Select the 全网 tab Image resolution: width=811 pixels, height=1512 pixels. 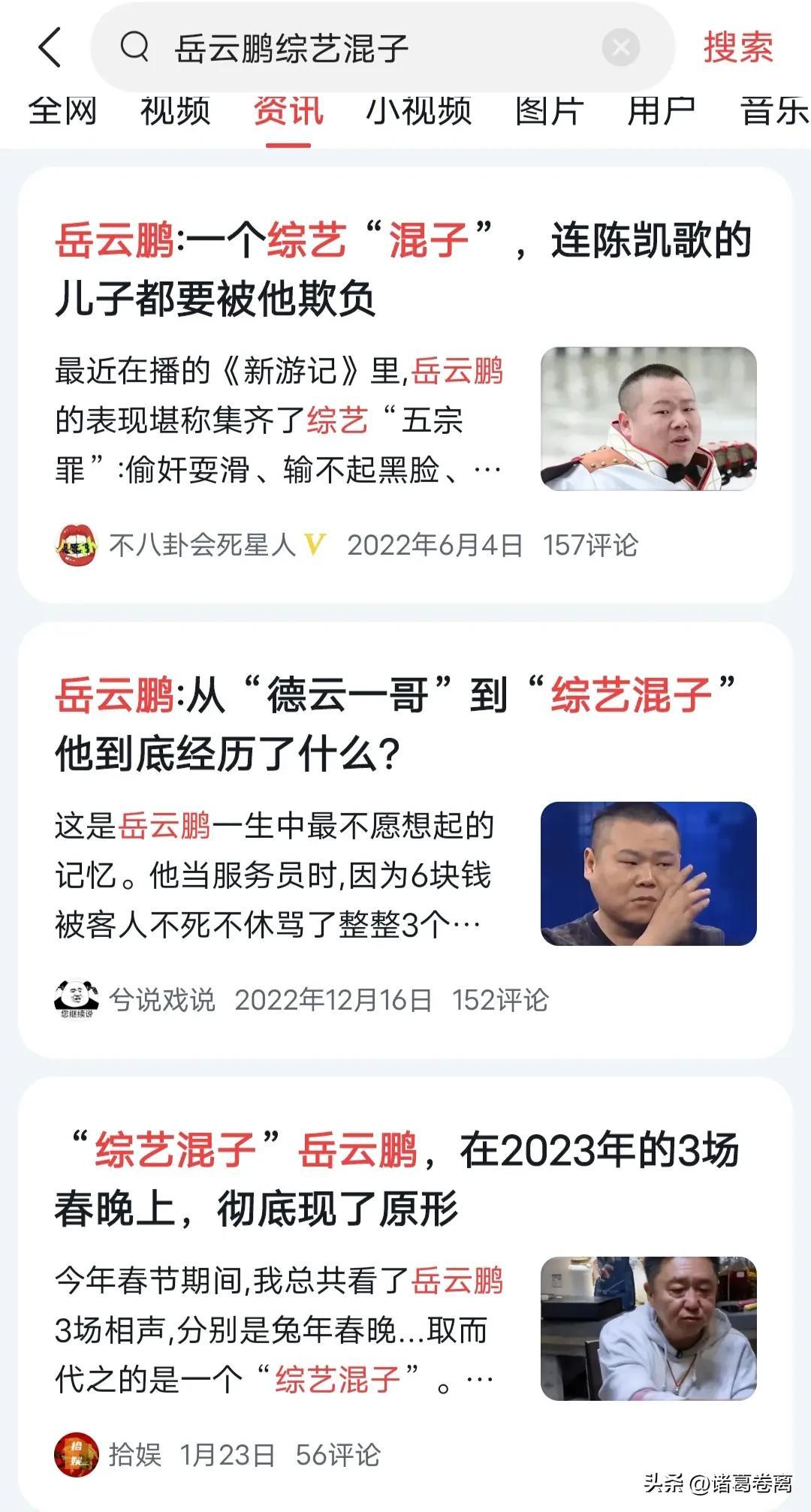tap(62, 111)
